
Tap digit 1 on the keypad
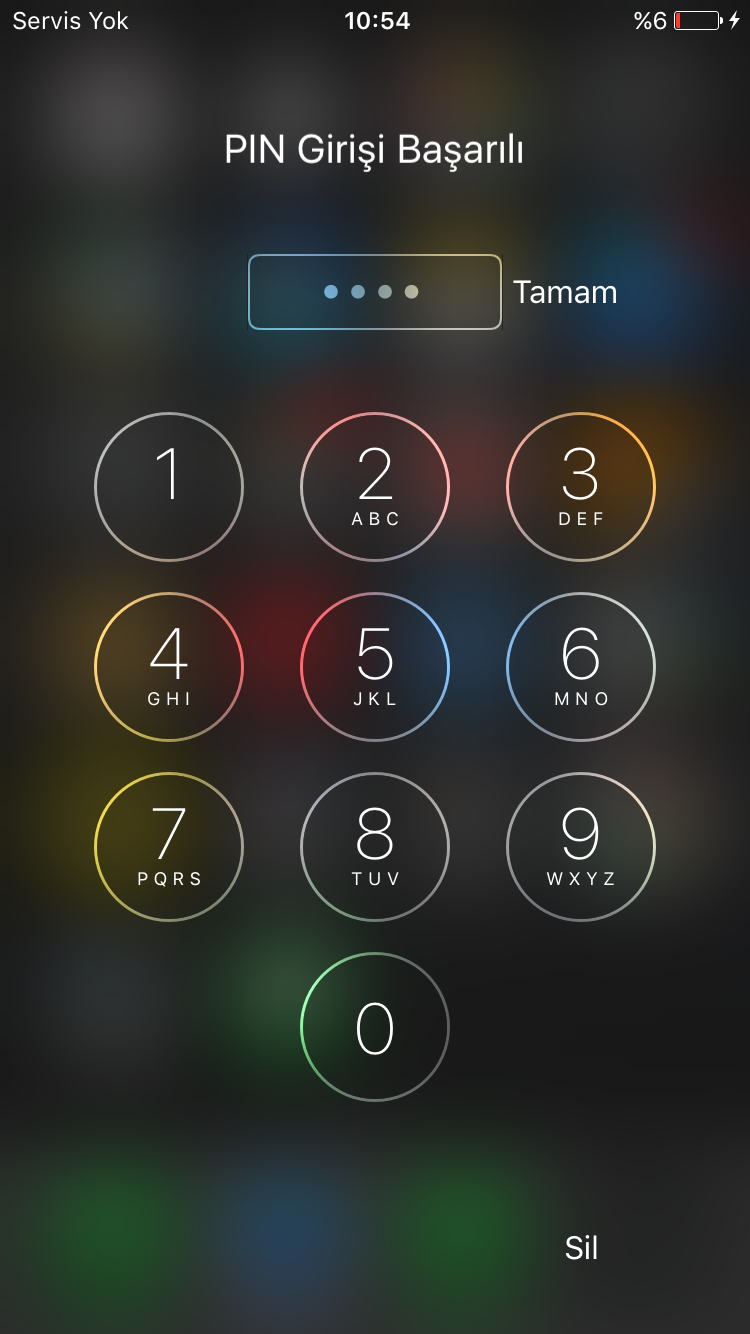169,487
